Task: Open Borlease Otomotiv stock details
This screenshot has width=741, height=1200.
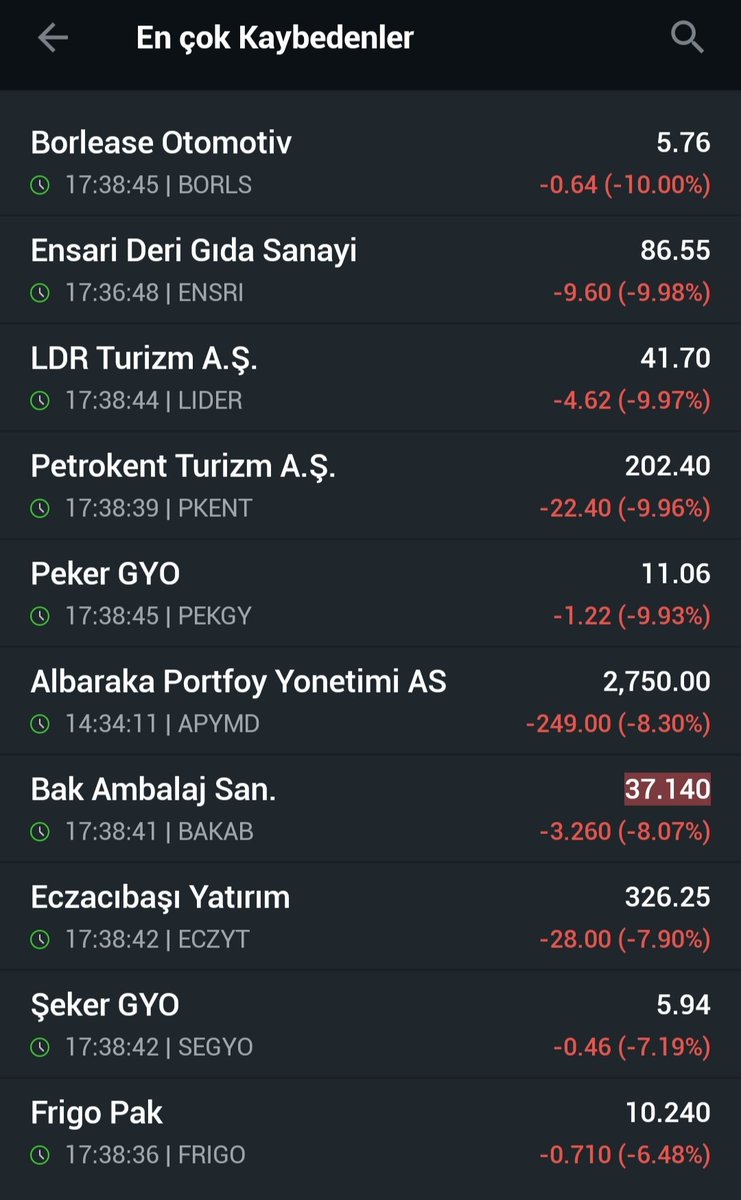Action: pyautogui.click(x=370, y=162)
